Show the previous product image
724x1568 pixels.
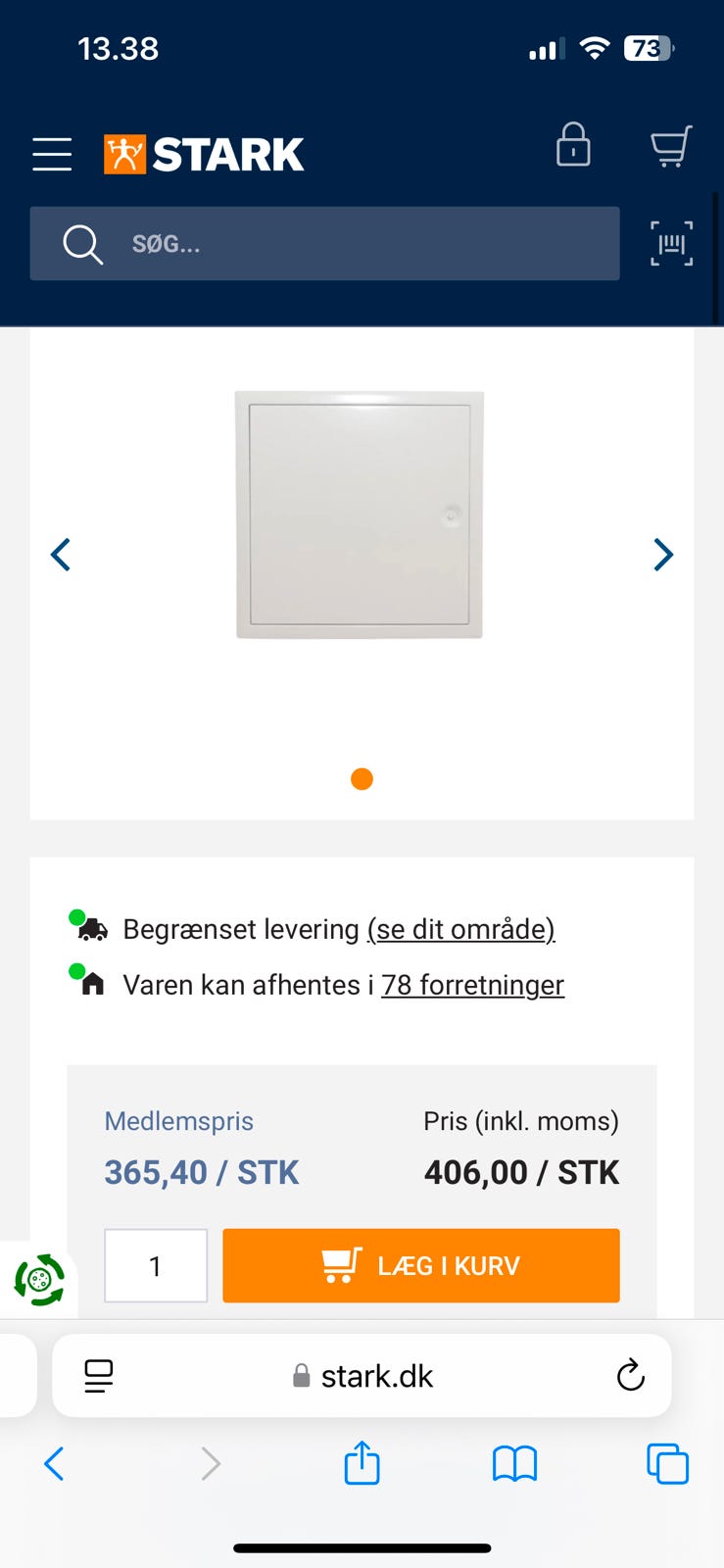tap(60, 555)
